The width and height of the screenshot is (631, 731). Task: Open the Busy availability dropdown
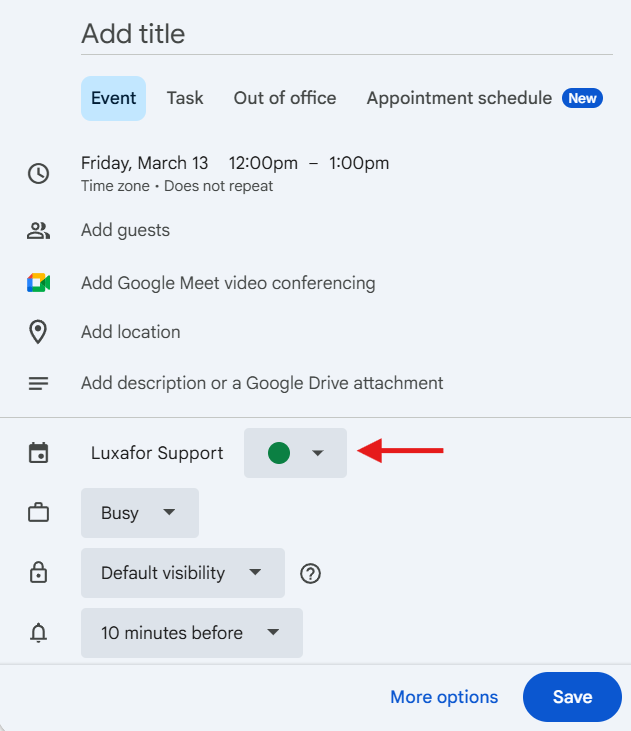tap(140, 513)
